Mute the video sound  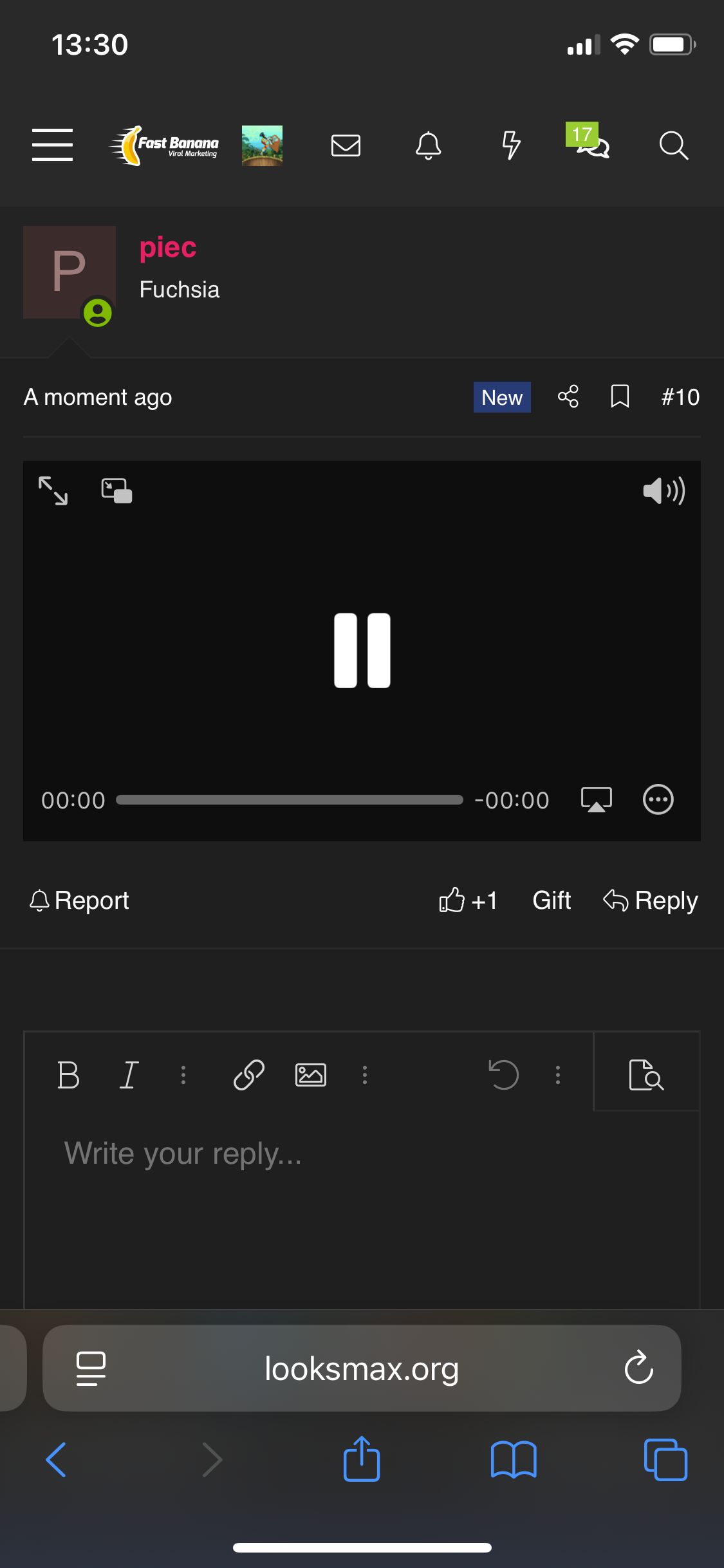(664, 491)
